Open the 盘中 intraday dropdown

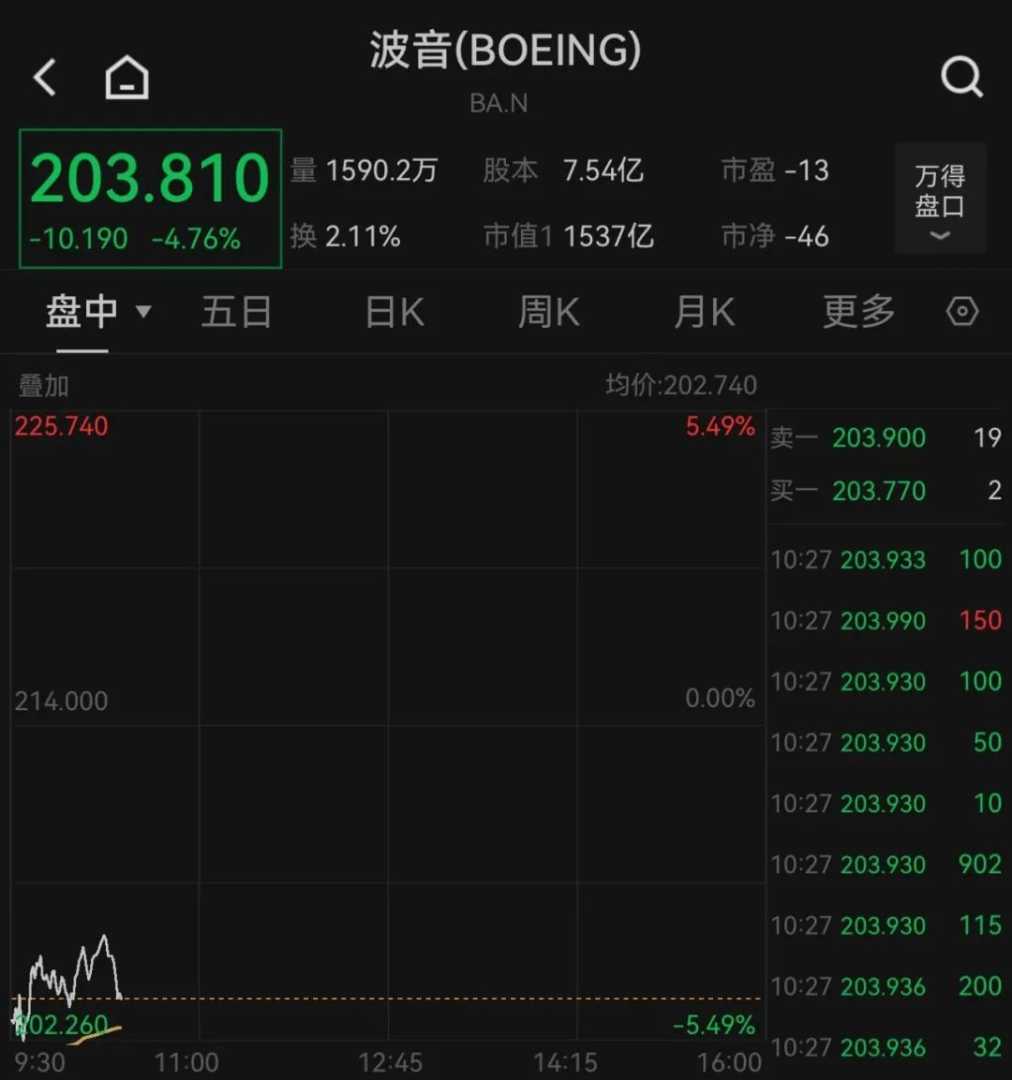[97, 313]
